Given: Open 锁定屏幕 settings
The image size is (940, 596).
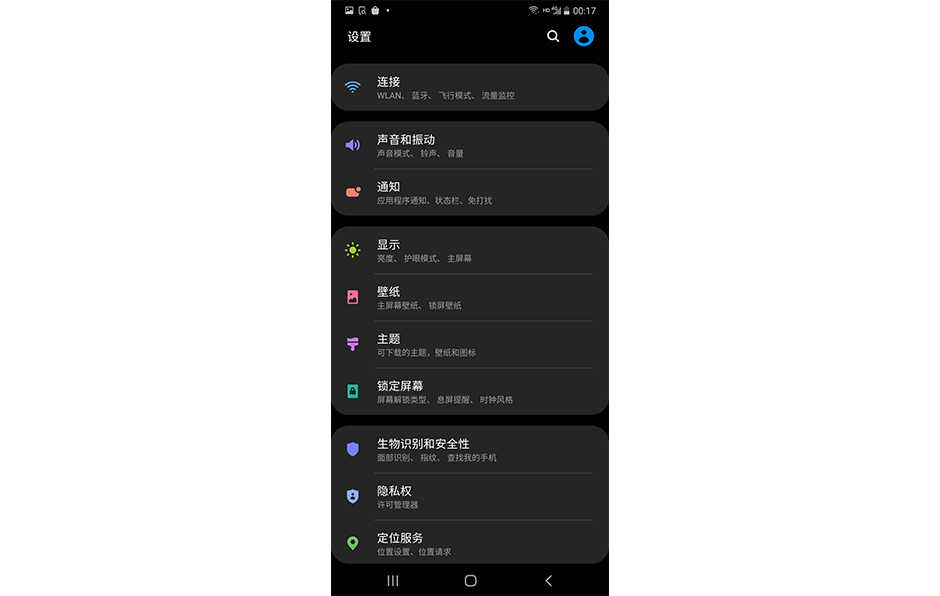Looking at the screenshot, I should coord(469,391).
